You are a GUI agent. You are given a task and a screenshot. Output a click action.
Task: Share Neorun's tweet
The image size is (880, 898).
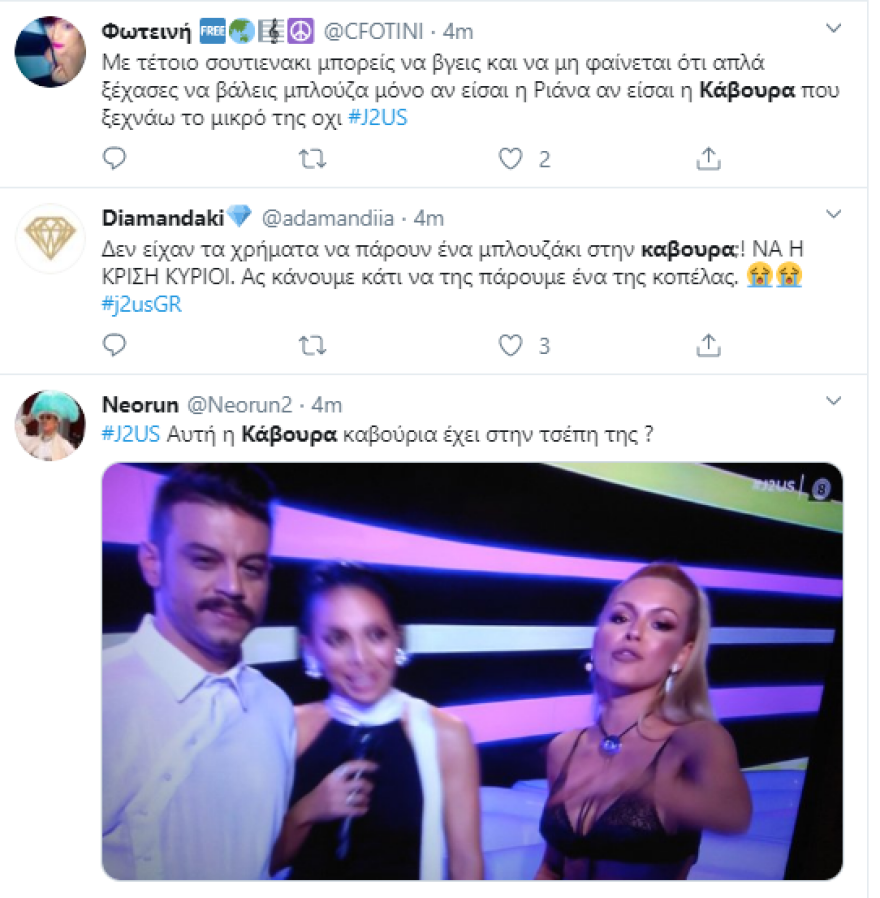point(710,895)
